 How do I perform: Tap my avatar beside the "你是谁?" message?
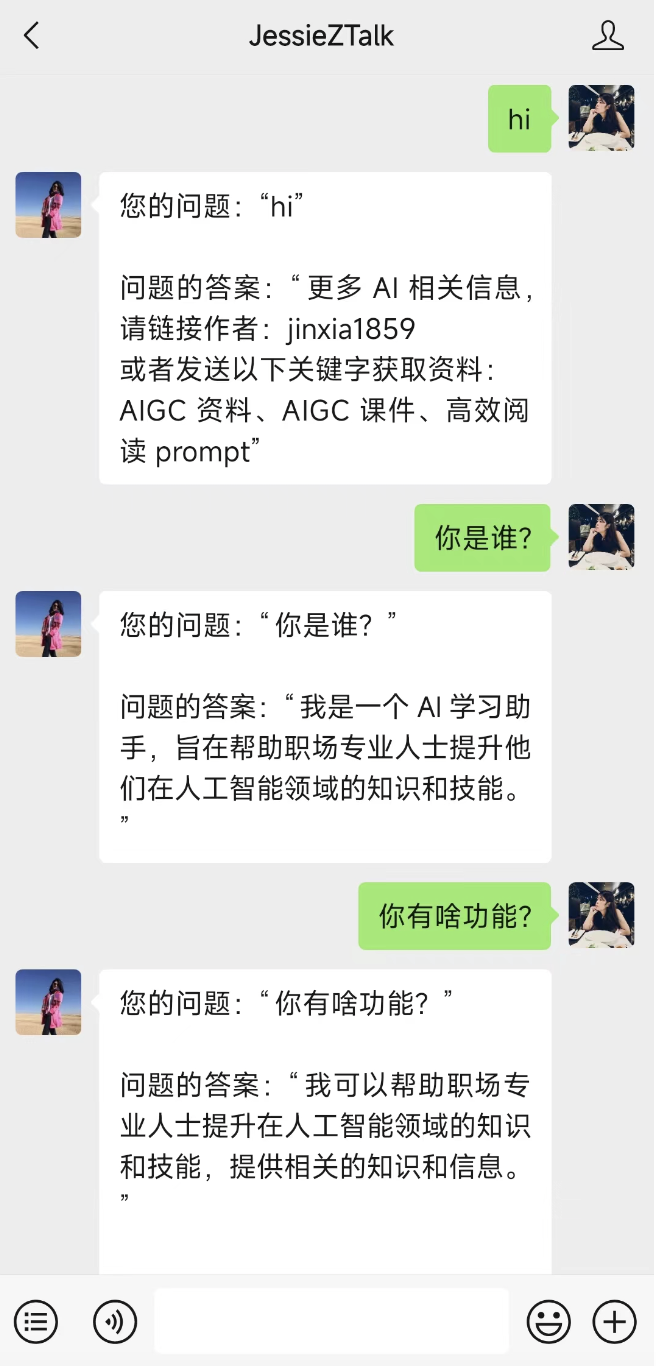point(601,537)
